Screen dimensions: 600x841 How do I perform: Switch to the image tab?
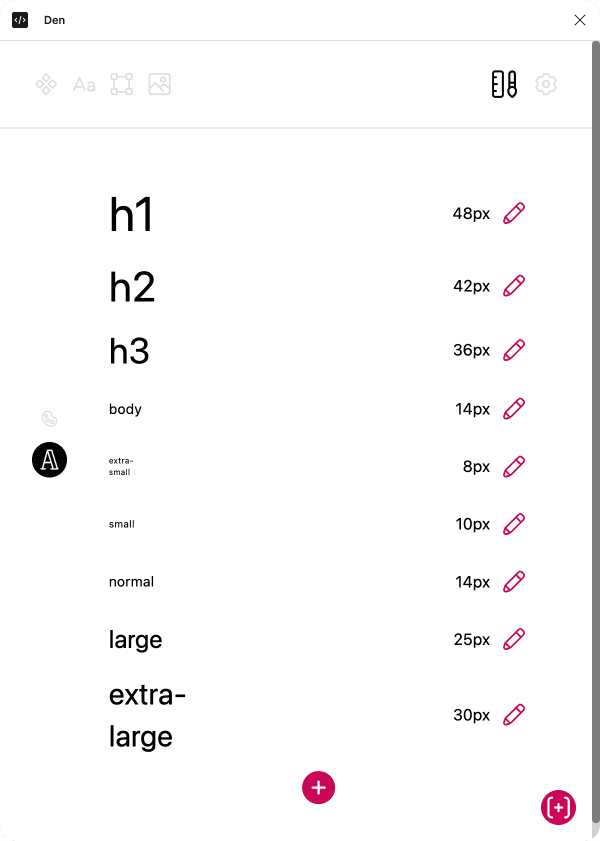tap(159, 85)
